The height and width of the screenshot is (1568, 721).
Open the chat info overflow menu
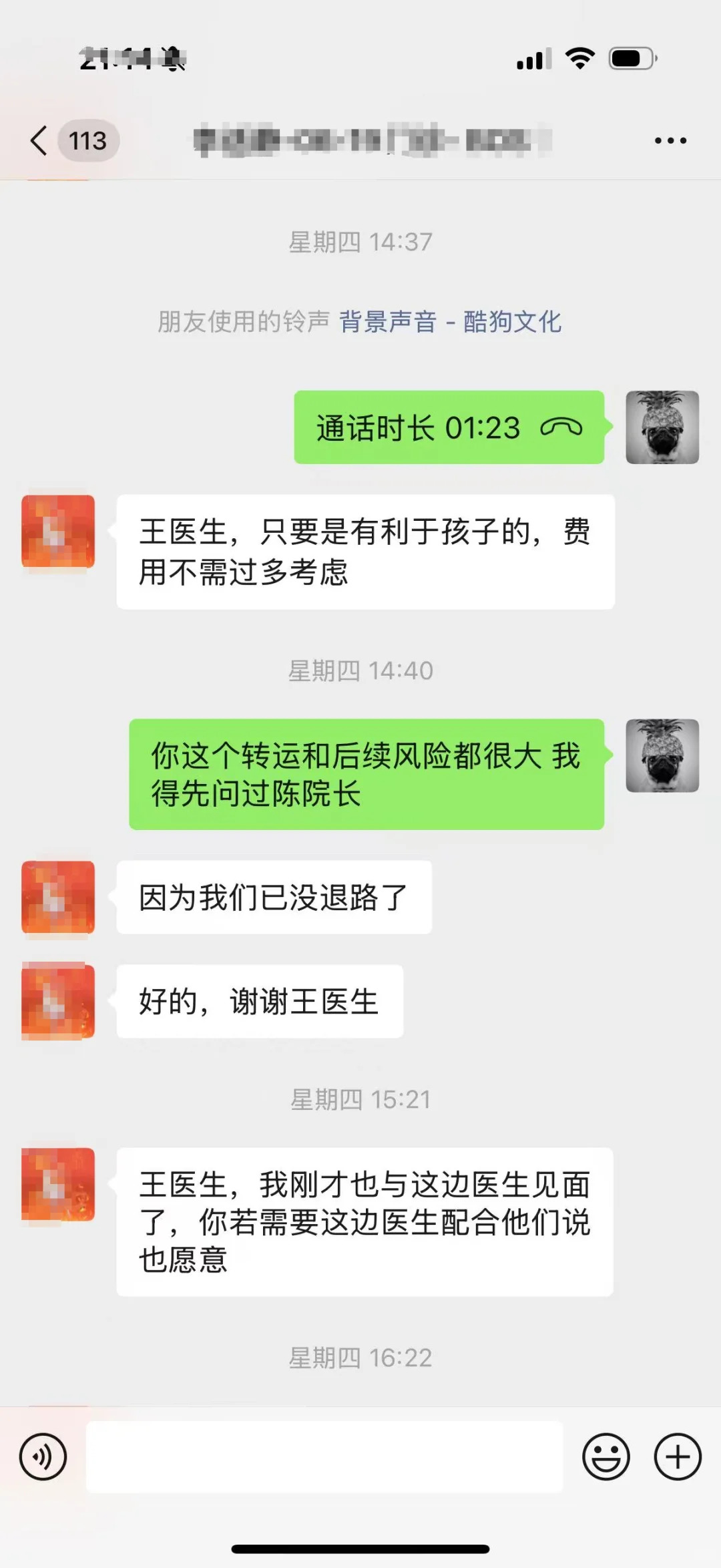pos(670,140)
